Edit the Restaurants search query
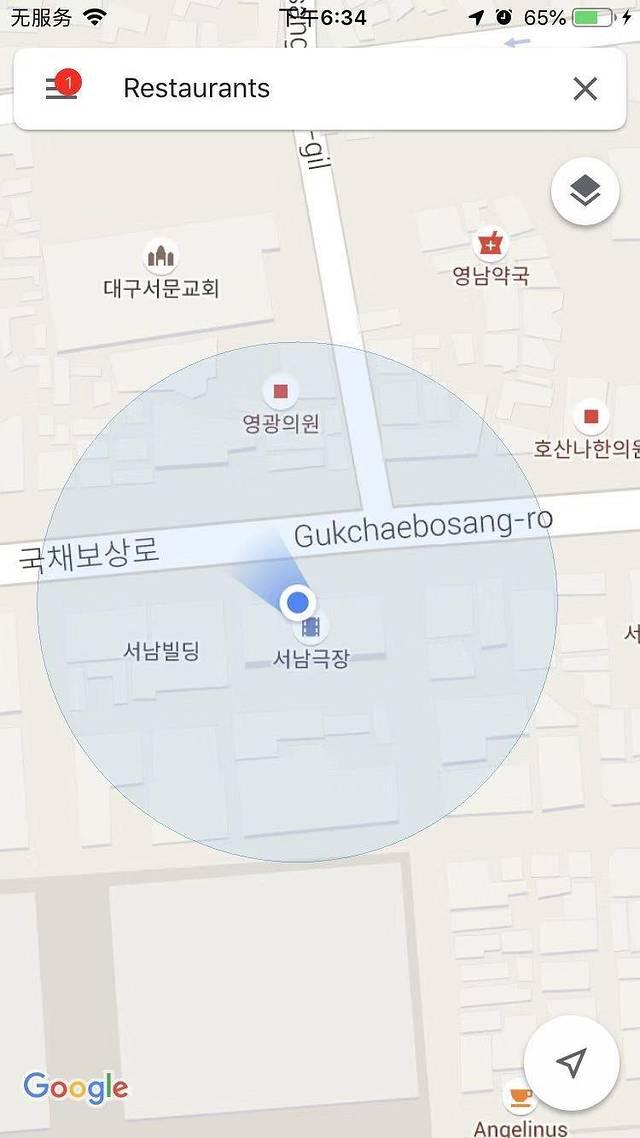Viewport: 640px width, 1138px height. pos(300,88)
